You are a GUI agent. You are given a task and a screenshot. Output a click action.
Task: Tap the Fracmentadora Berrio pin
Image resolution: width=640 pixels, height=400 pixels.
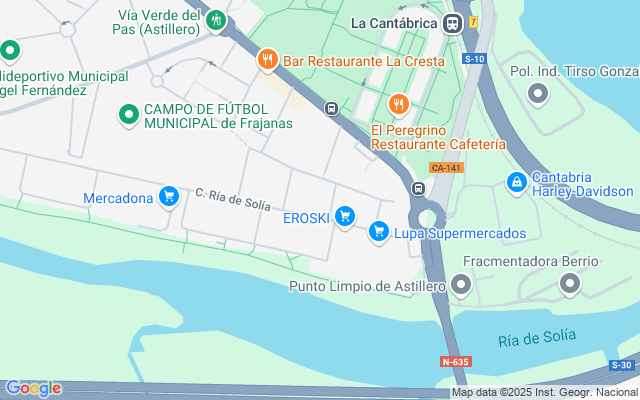569,284
